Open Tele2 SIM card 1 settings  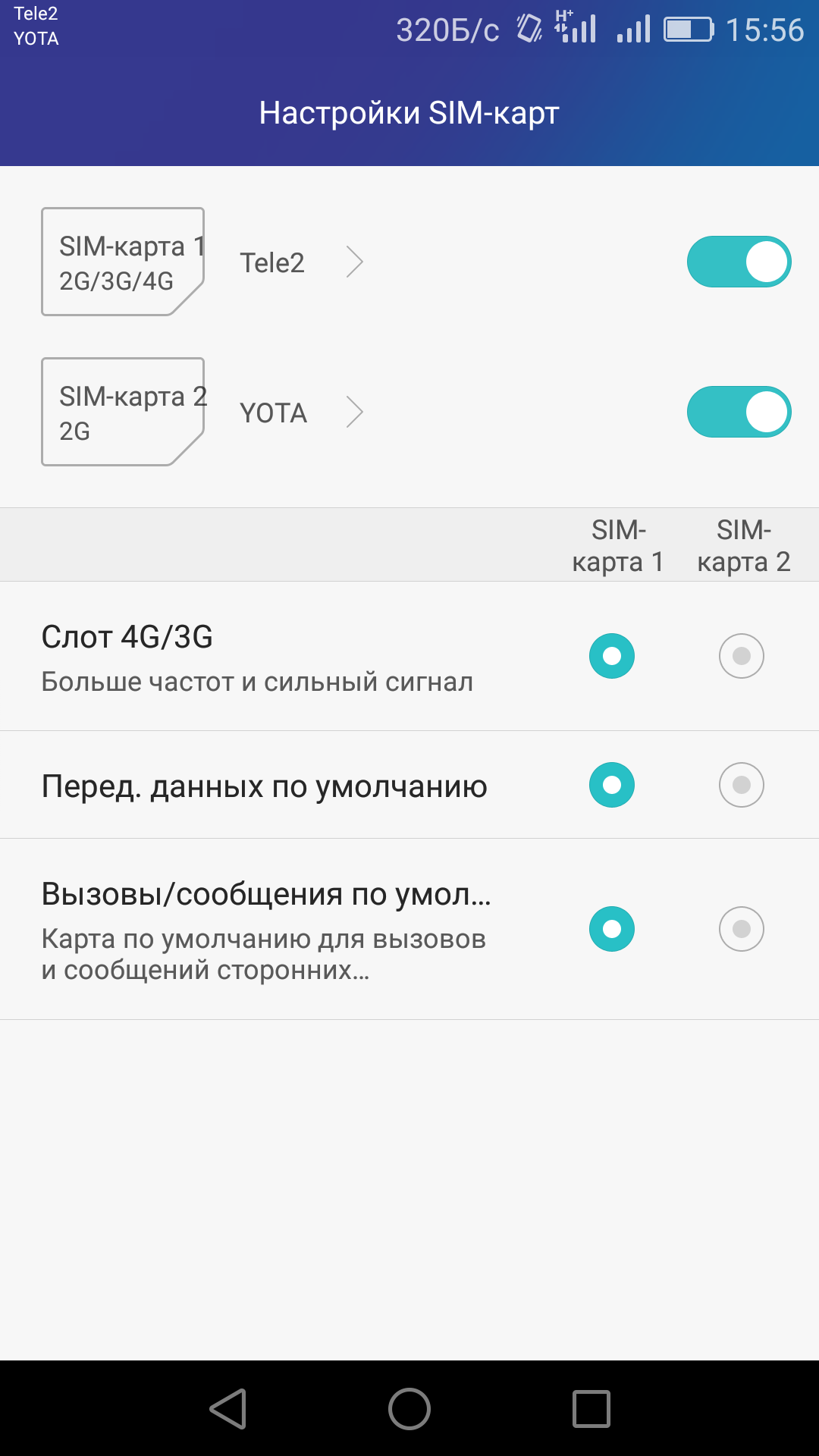point(302,262)
